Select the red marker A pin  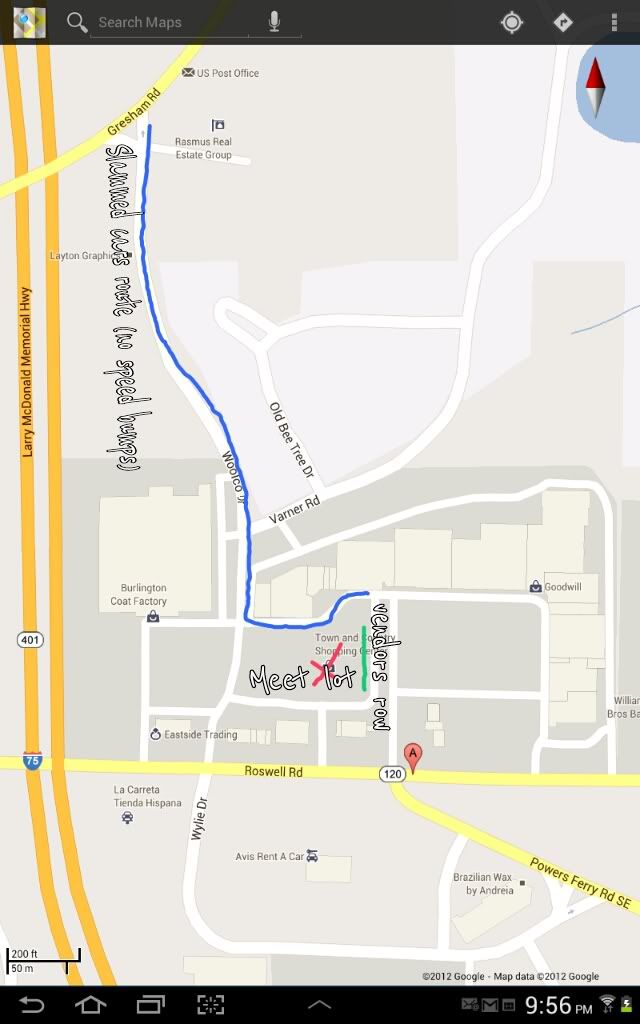click(x=411, y=756)
